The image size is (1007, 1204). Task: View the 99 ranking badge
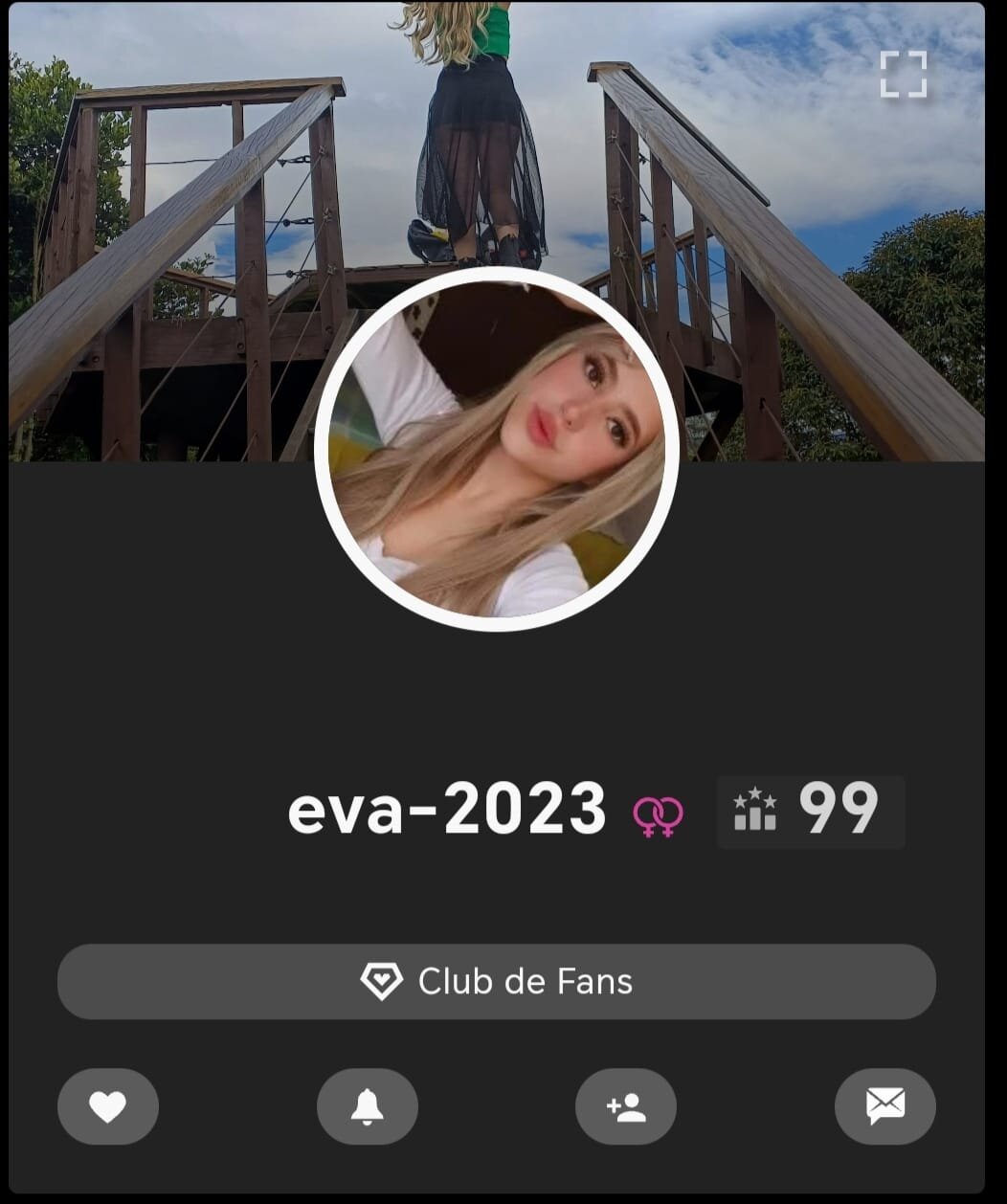click(810, 811)
